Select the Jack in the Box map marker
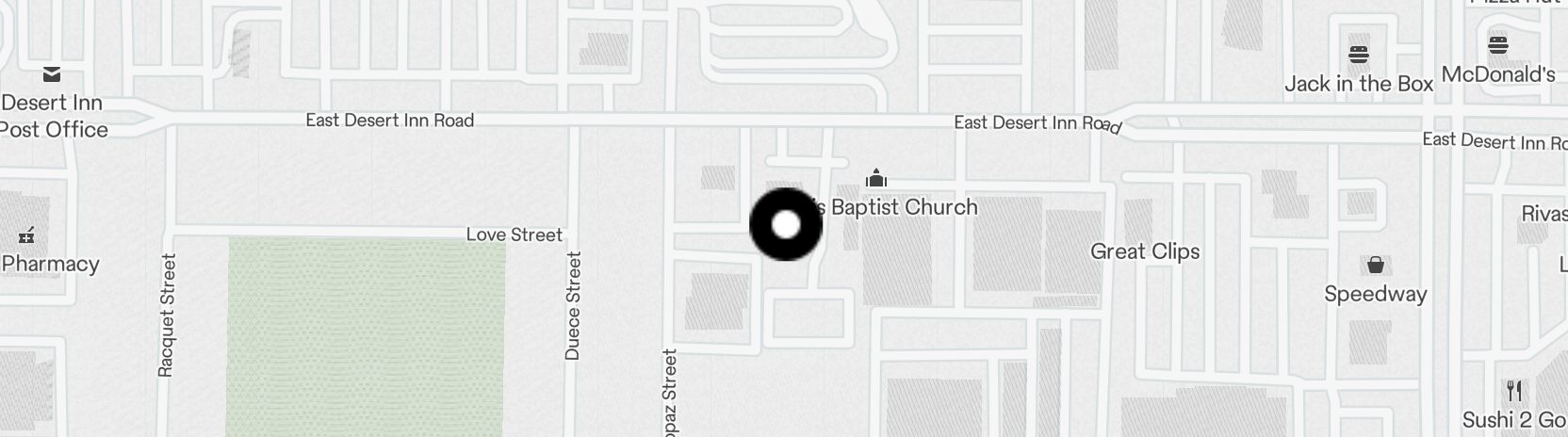The width and height of the screenshot is (1568, 437). [1358, 55]
